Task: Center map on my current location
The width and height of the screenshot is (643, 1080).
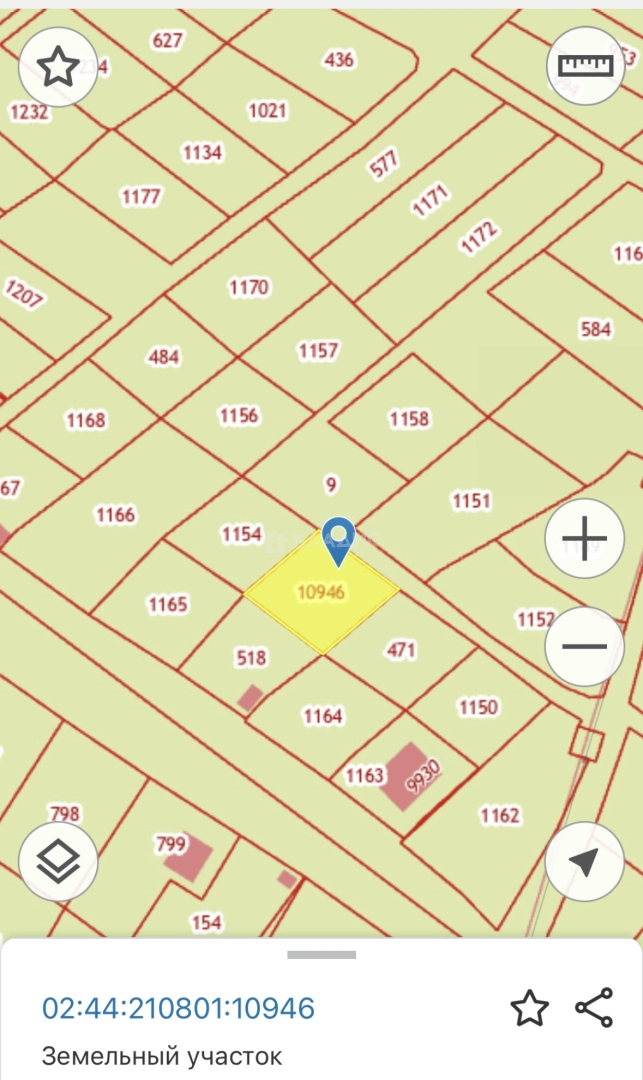Action: (x=585, y=861)
